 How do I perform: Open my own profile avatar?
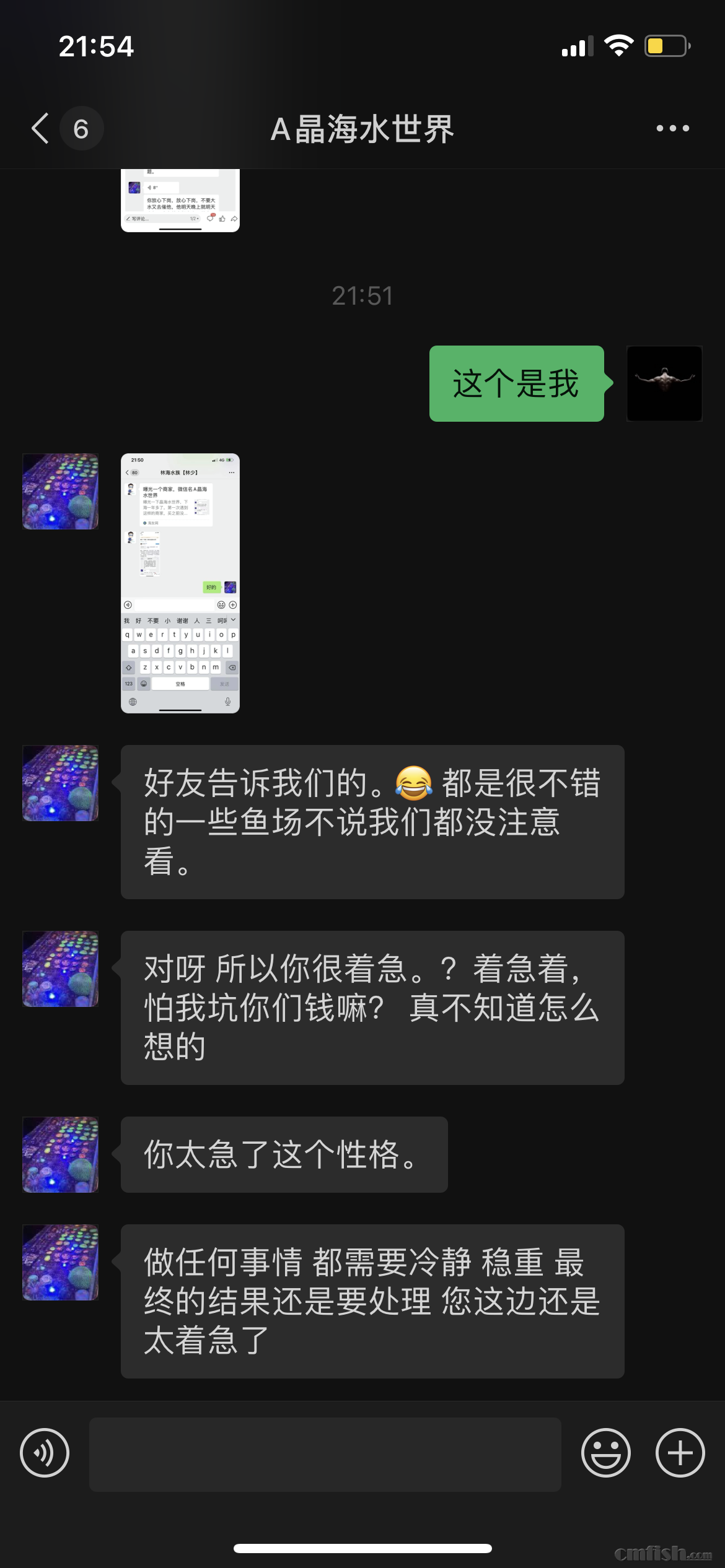pos(664,383)
